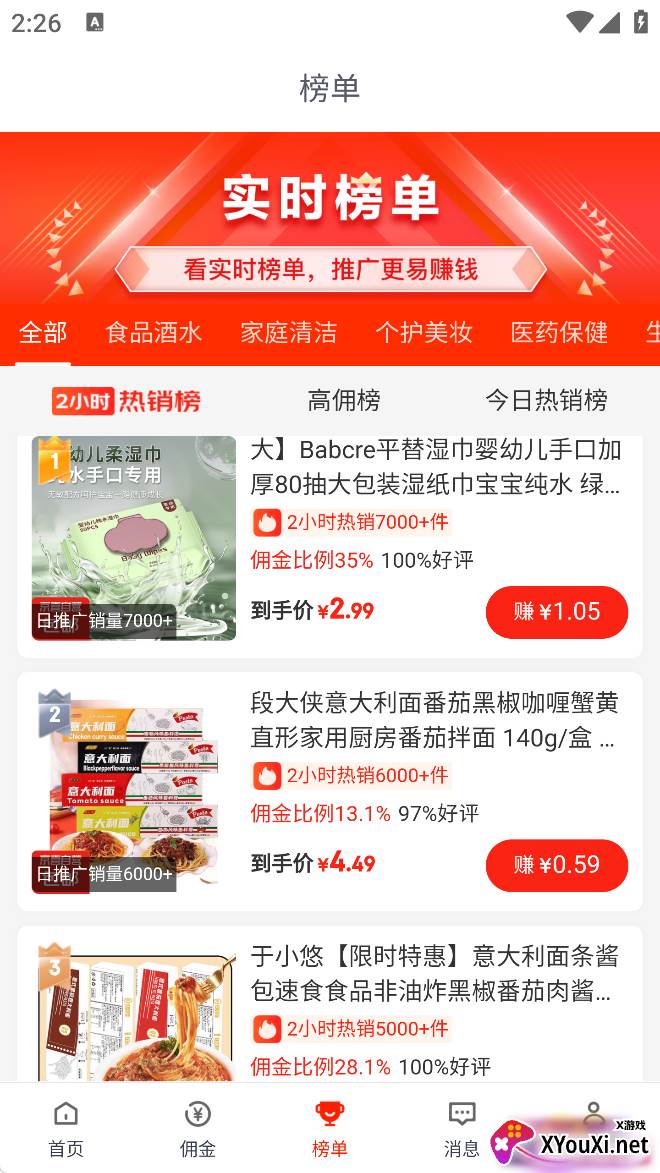This screenshot has width=660, height=1173.
Task: Switch to the 医药保健 category
Action: pos(559,333)
